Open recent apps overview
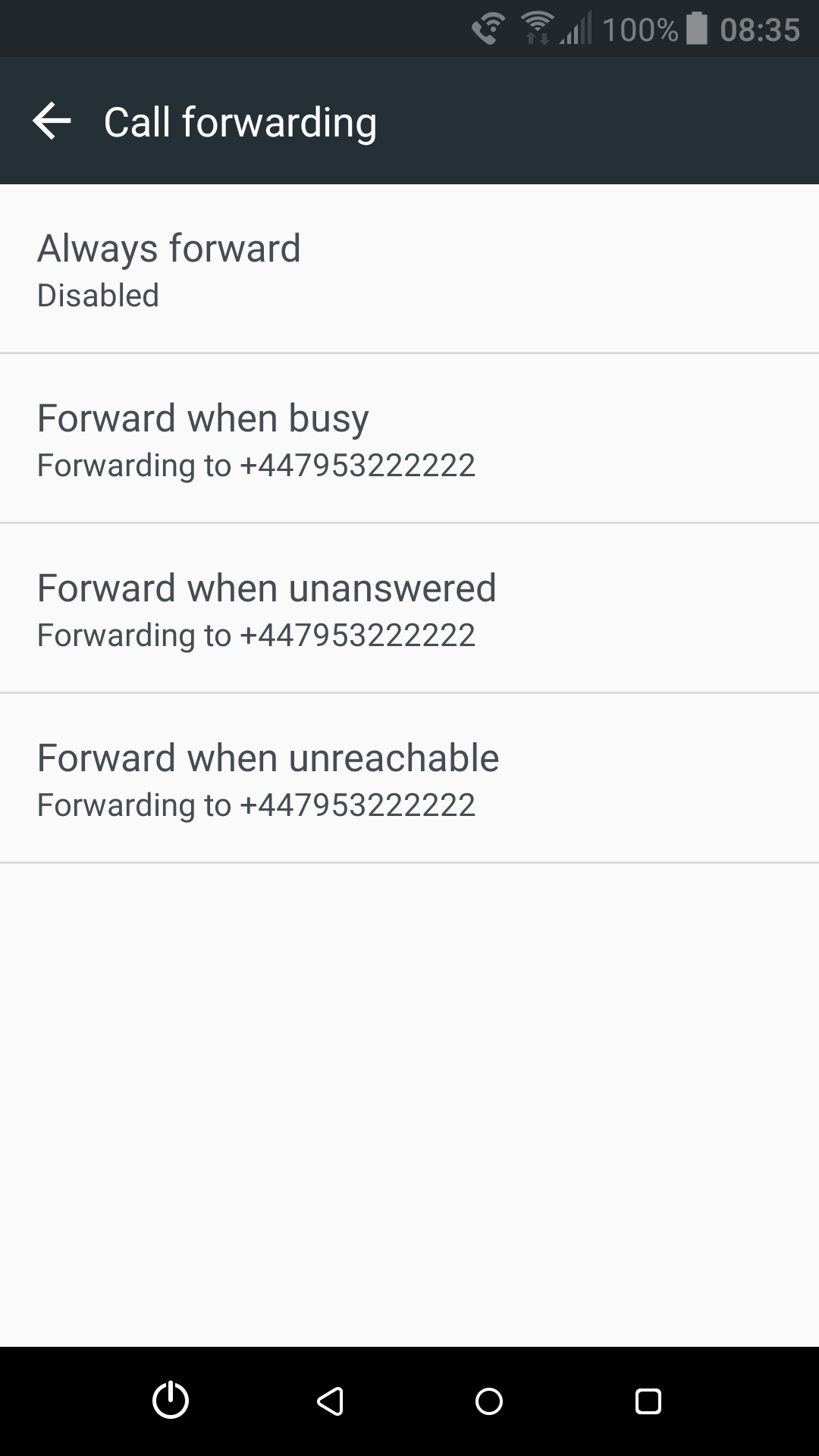The width and height of the screenshot is (819, 1456). (648, 1401)
